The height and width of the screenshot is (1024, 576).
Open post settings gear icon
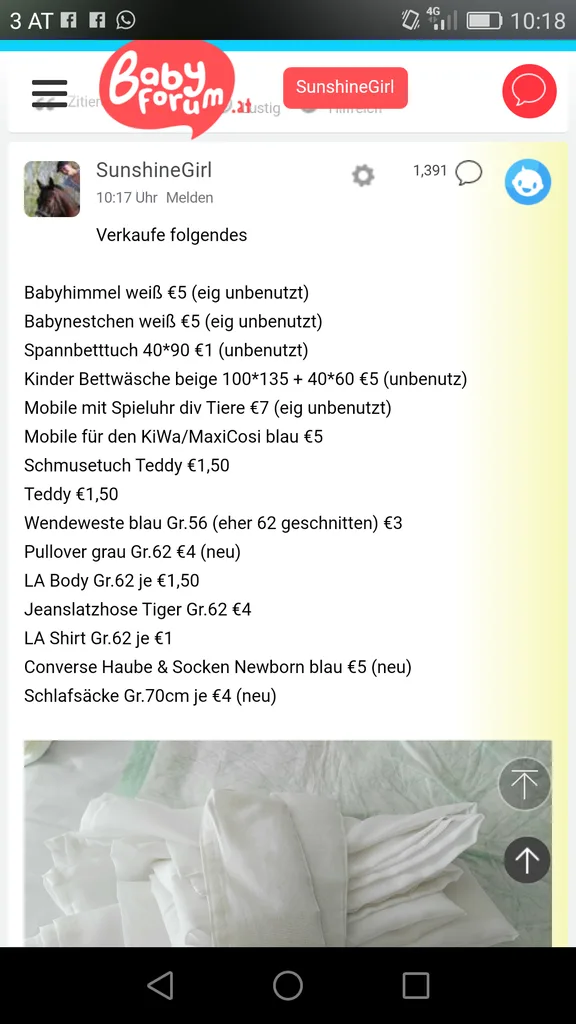[363, 175]
